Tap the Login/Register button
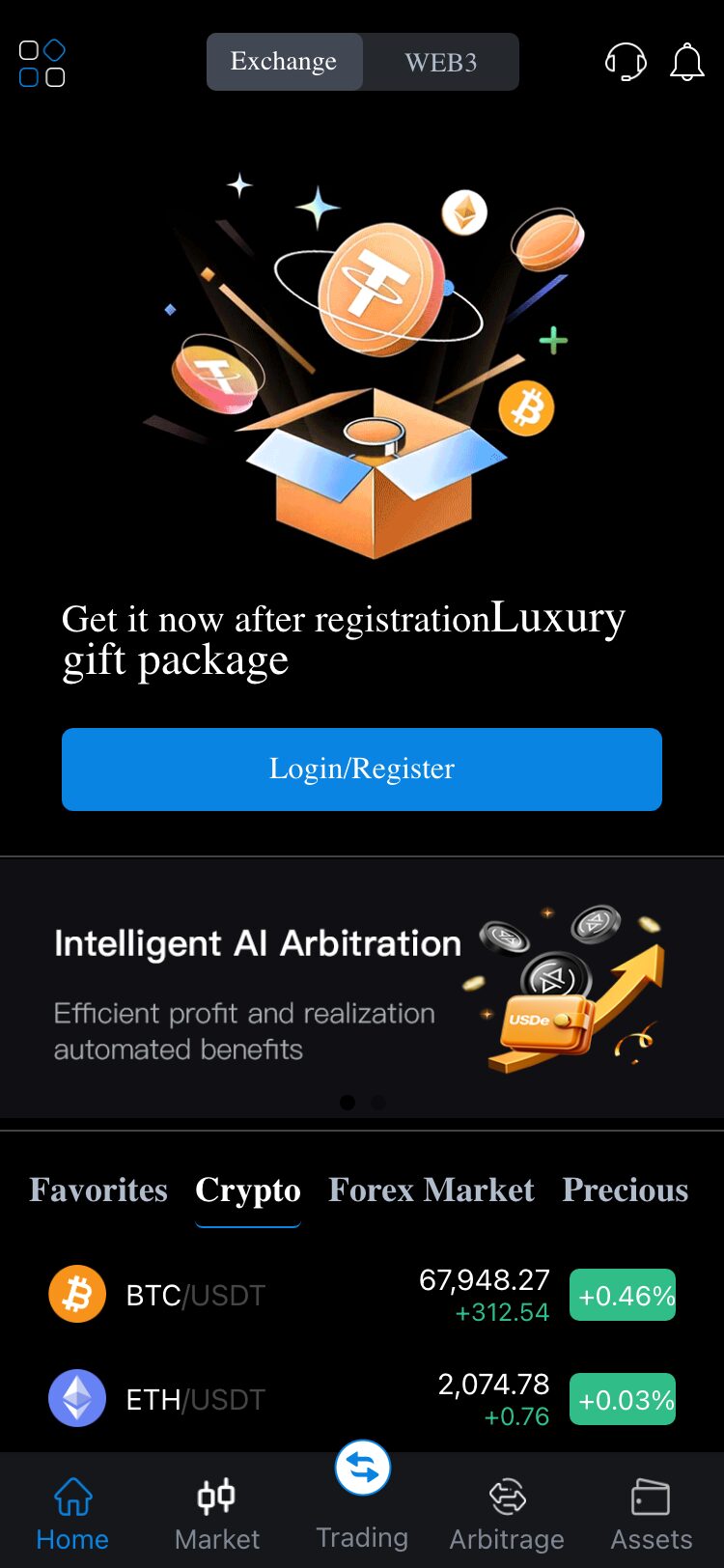This screenshot has height=1568, width=724. [362, 769]
